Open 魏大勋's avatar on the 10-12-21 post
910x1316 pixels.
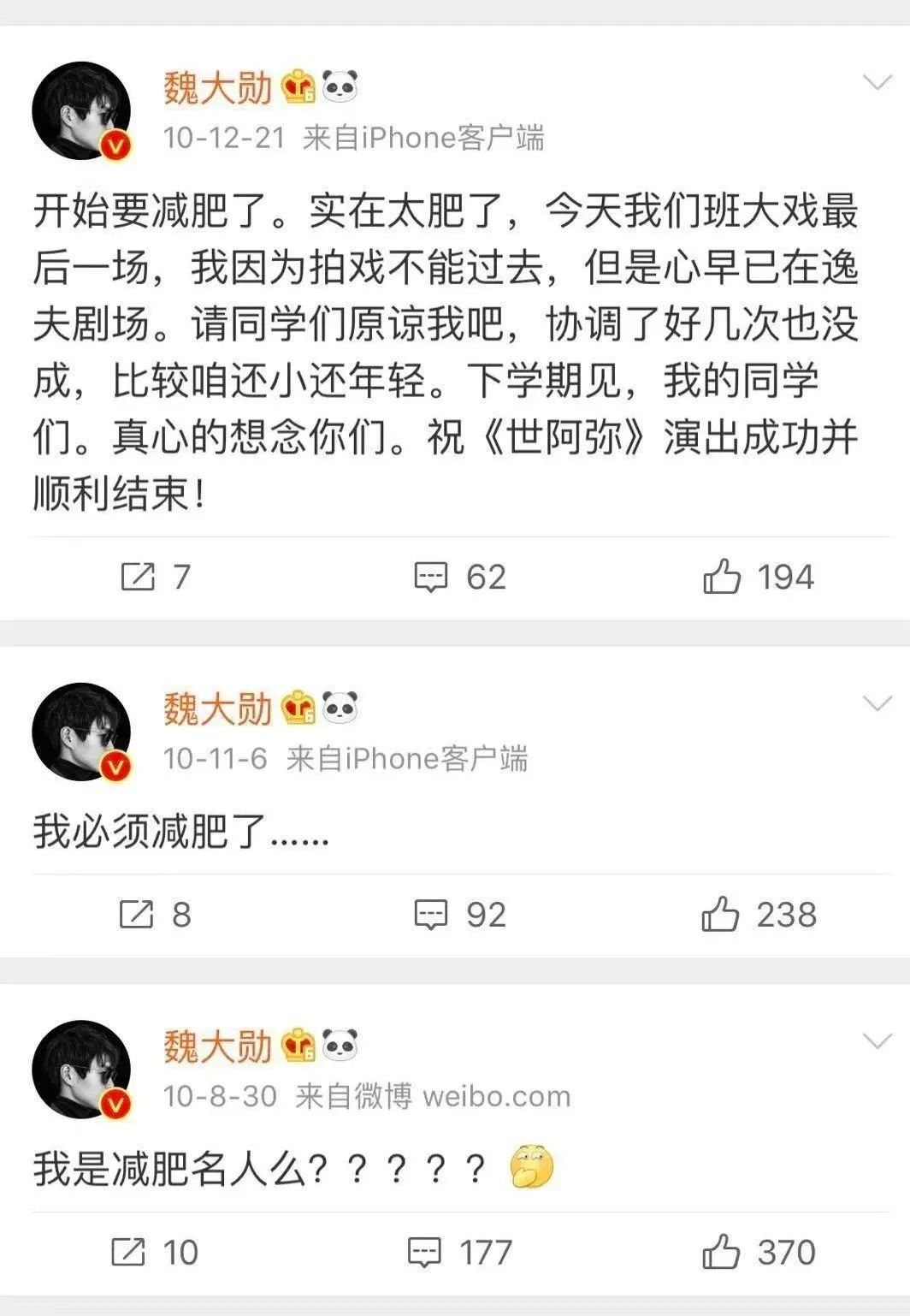(x=82, y=111)
